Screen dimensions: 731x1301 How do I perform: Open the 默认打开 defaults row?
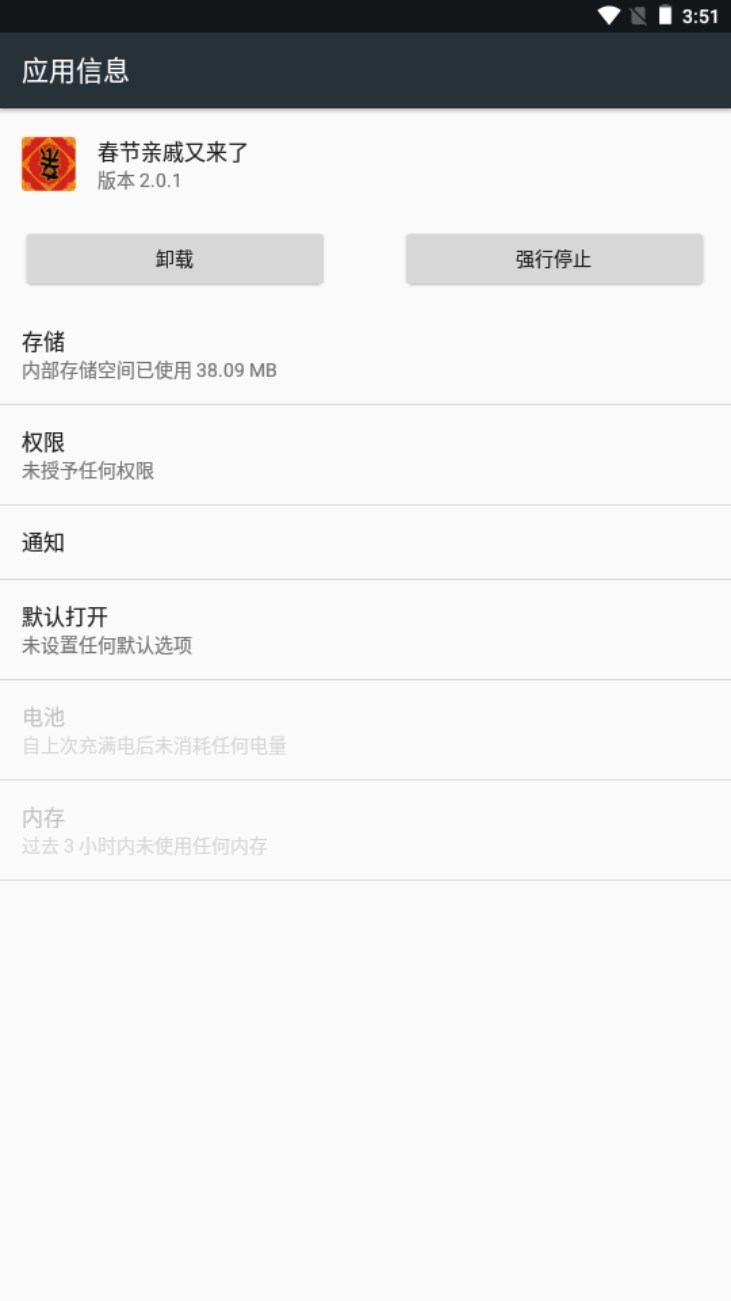(365, 630)
